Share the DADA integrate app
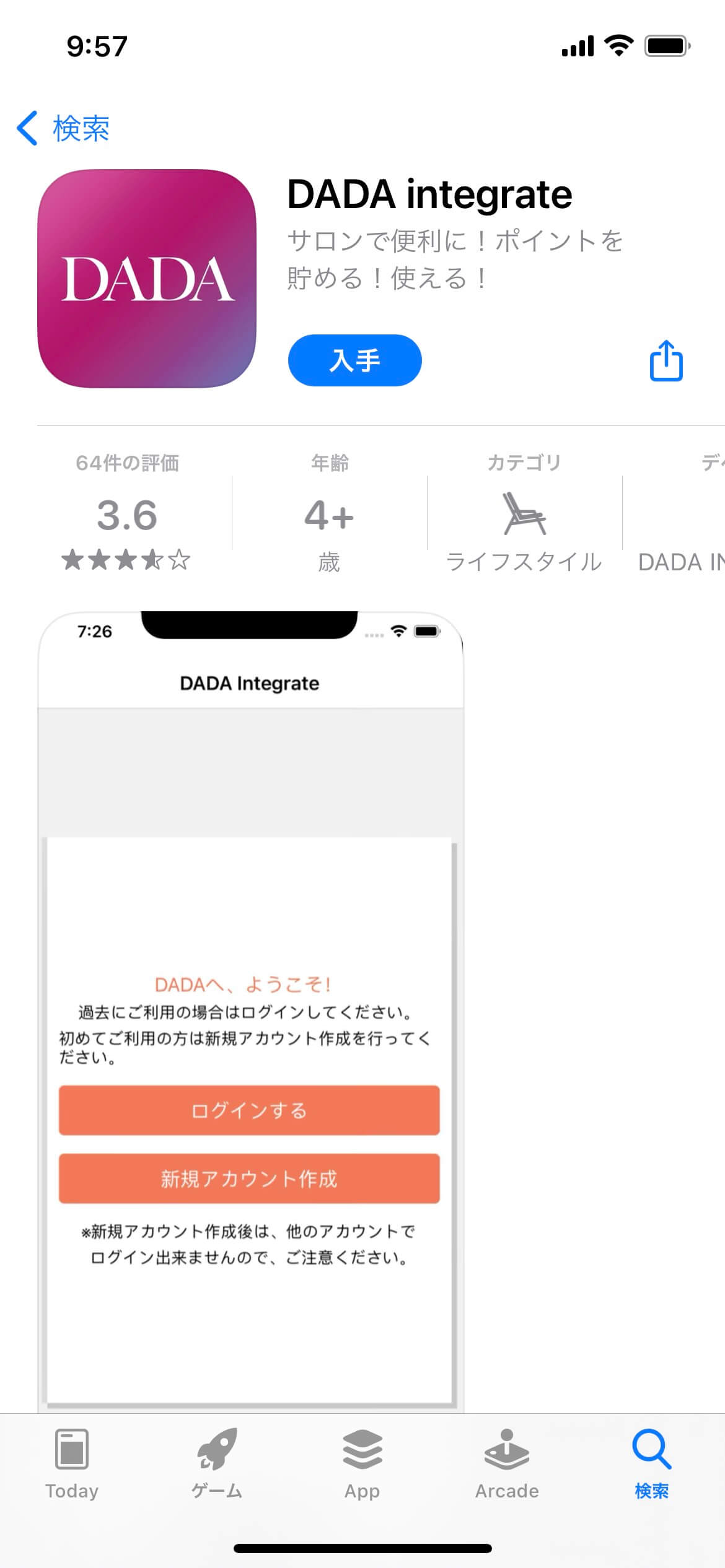 click(666, 360)
